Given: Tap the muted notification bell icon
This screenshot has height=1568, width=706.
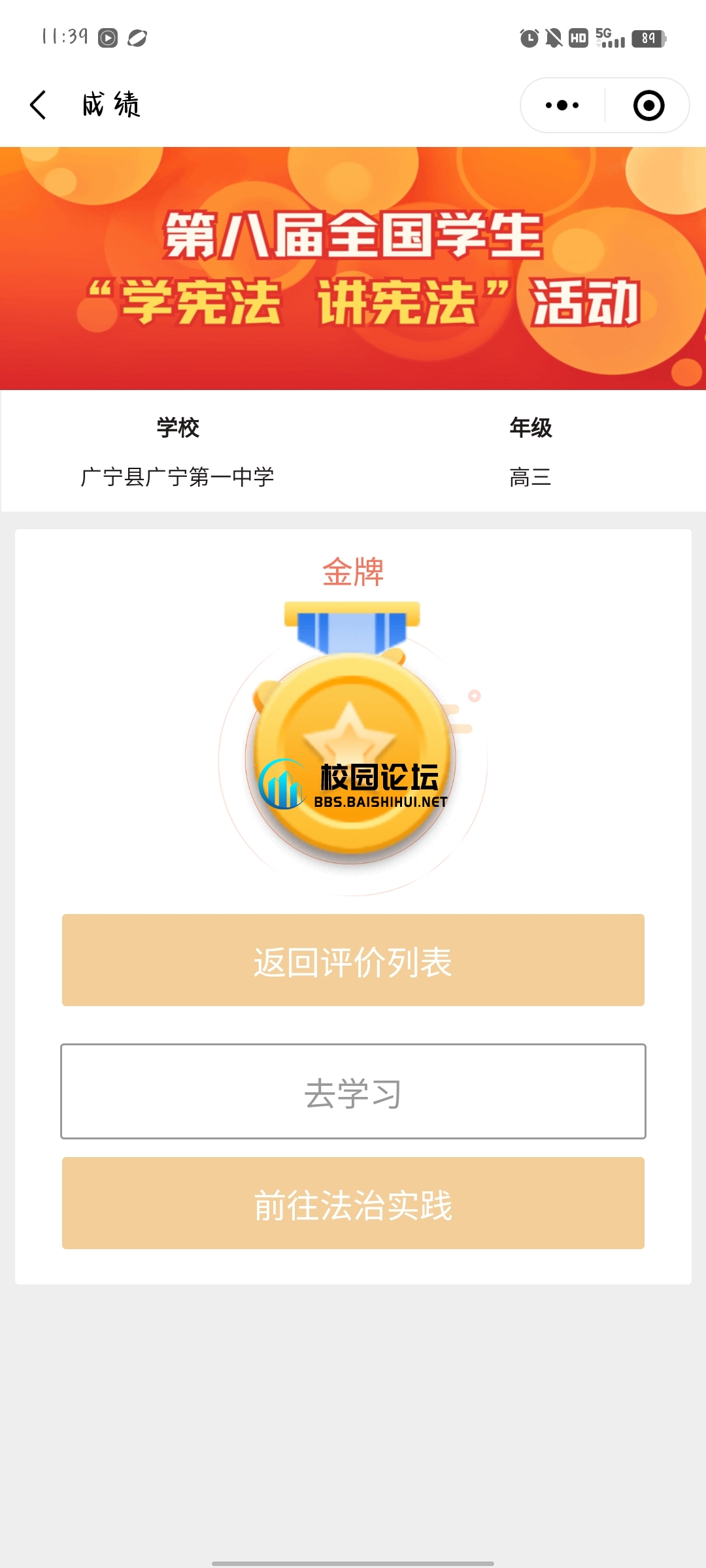Looking at the screenshot, I should (x=554, y=38).
